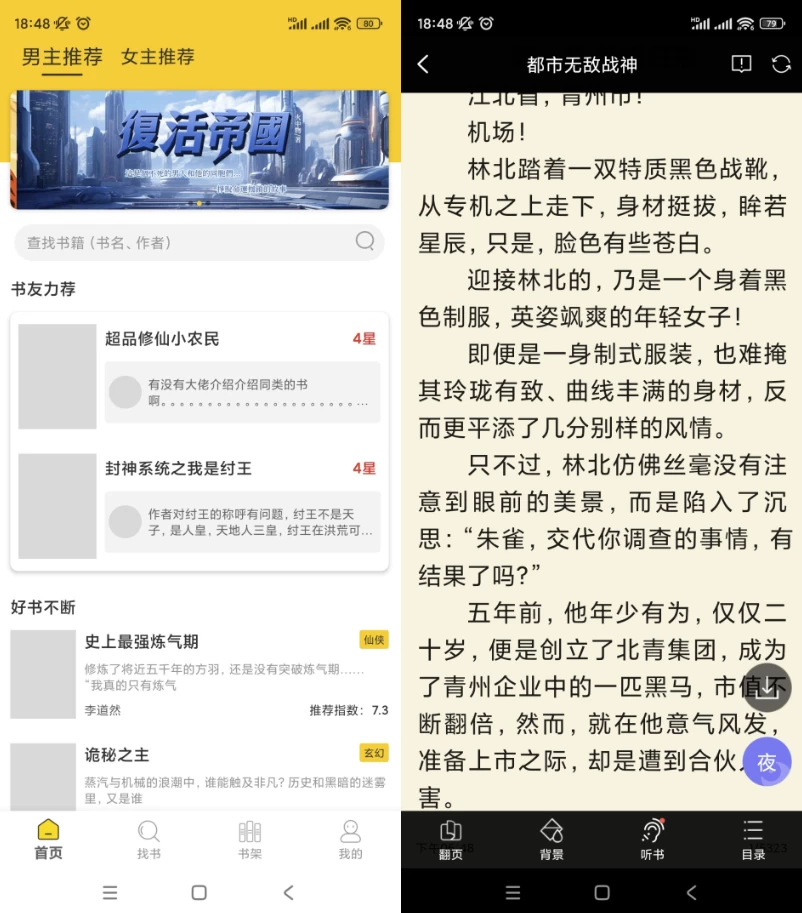Report an issue with the feedback icon

[x=741, y=64]
